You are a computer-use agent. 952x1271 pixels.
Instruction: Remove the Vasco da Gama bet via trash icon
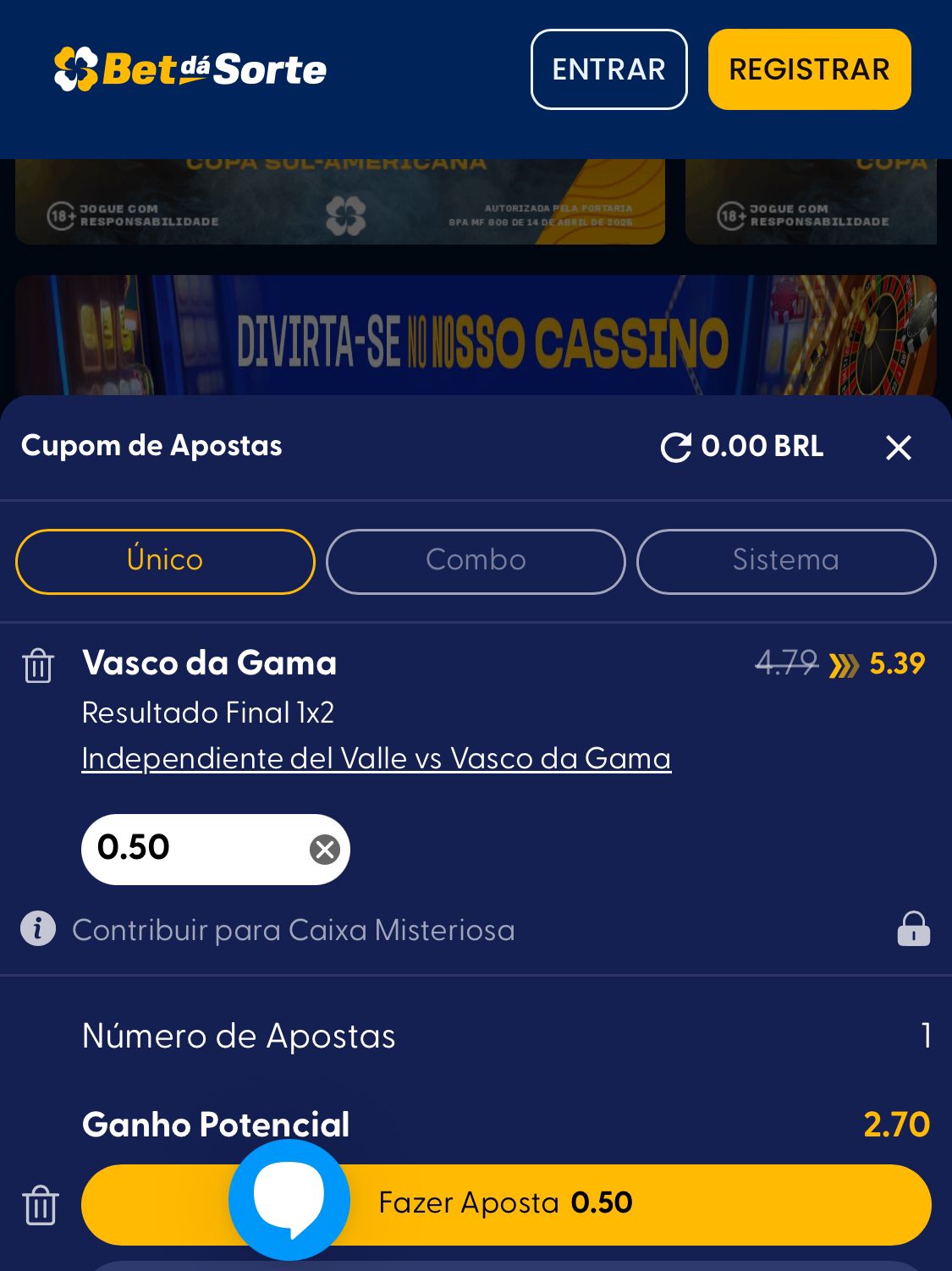pos(38,668)
